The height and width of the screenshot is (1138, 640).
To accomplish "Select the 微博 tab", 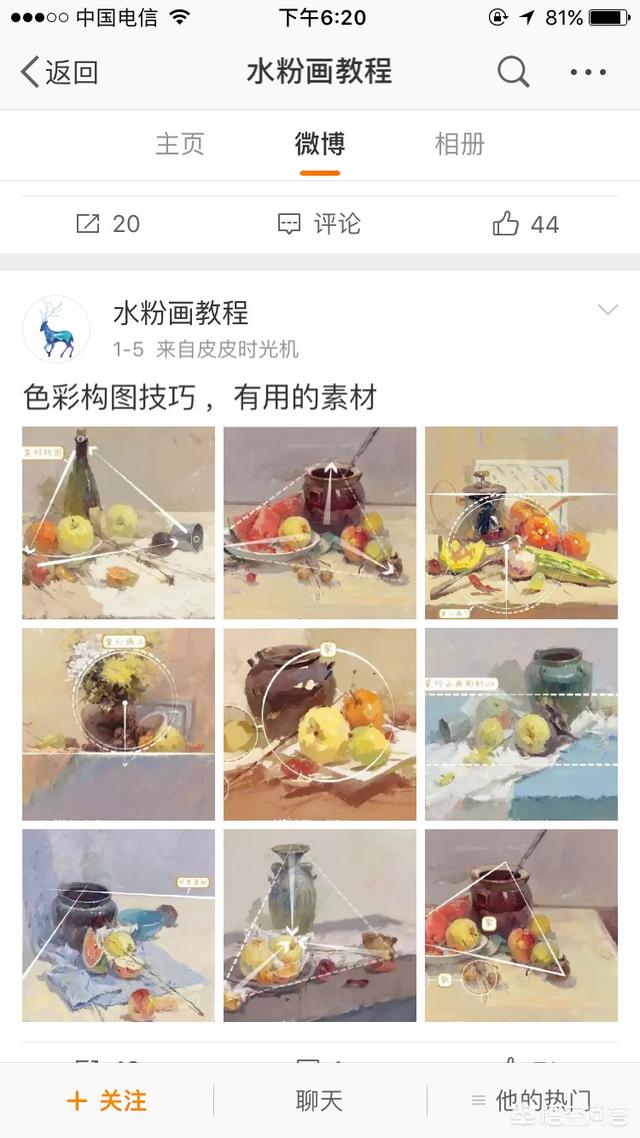I will 320,144.
